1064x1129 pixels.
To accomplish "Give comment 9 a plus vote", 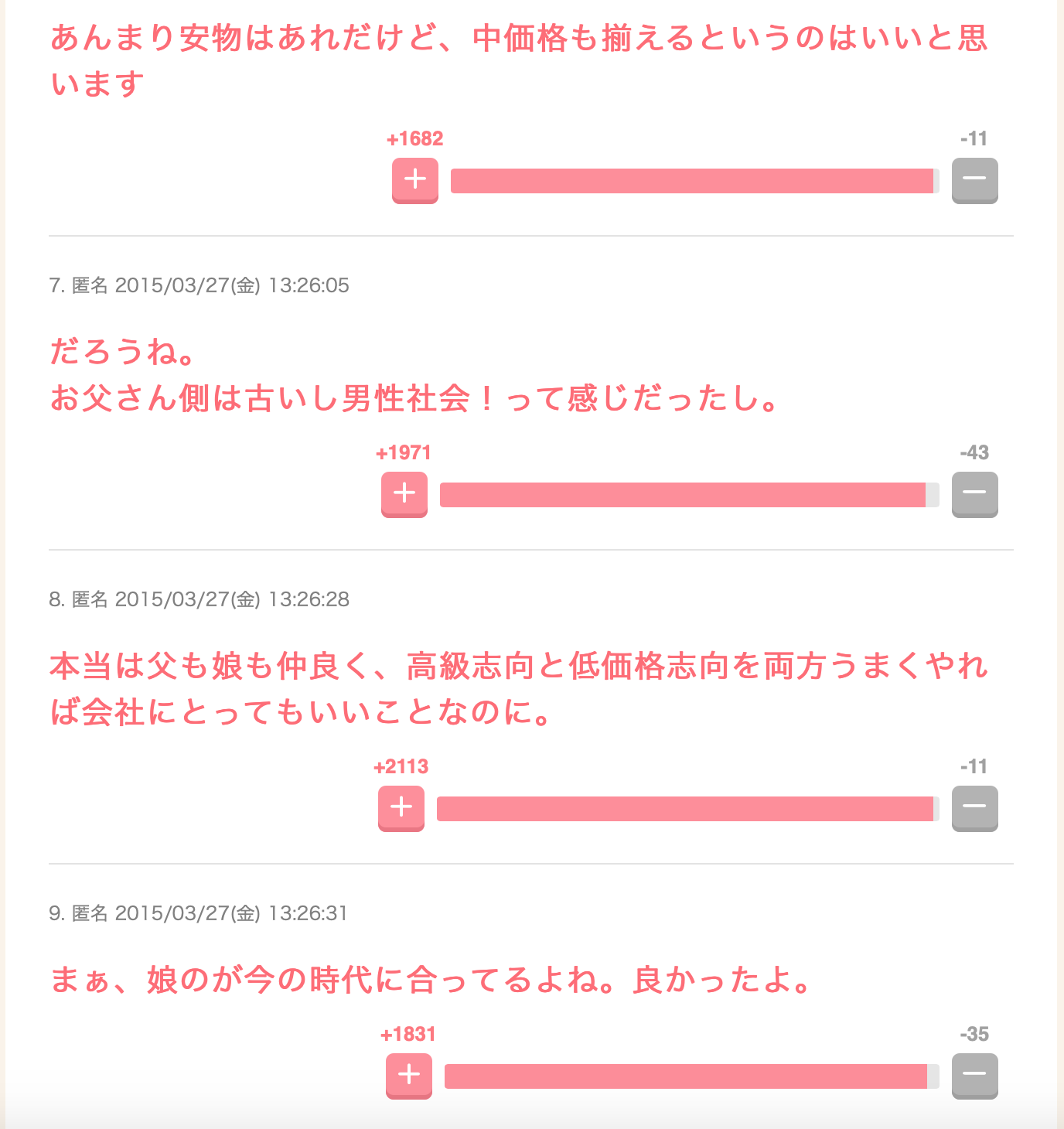I will coord(409,1076).
